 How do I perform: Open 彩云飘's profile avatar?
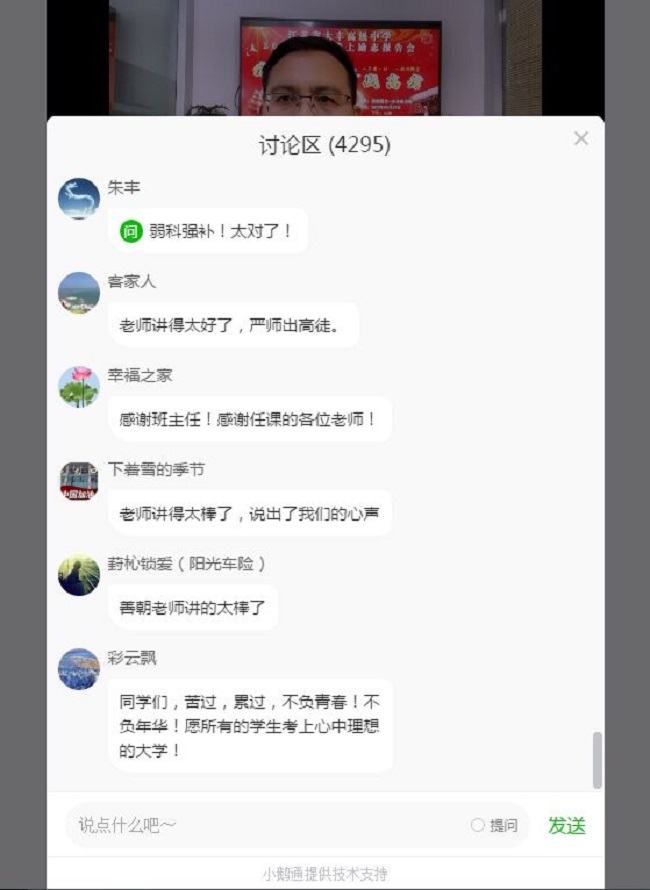(79, 669)
